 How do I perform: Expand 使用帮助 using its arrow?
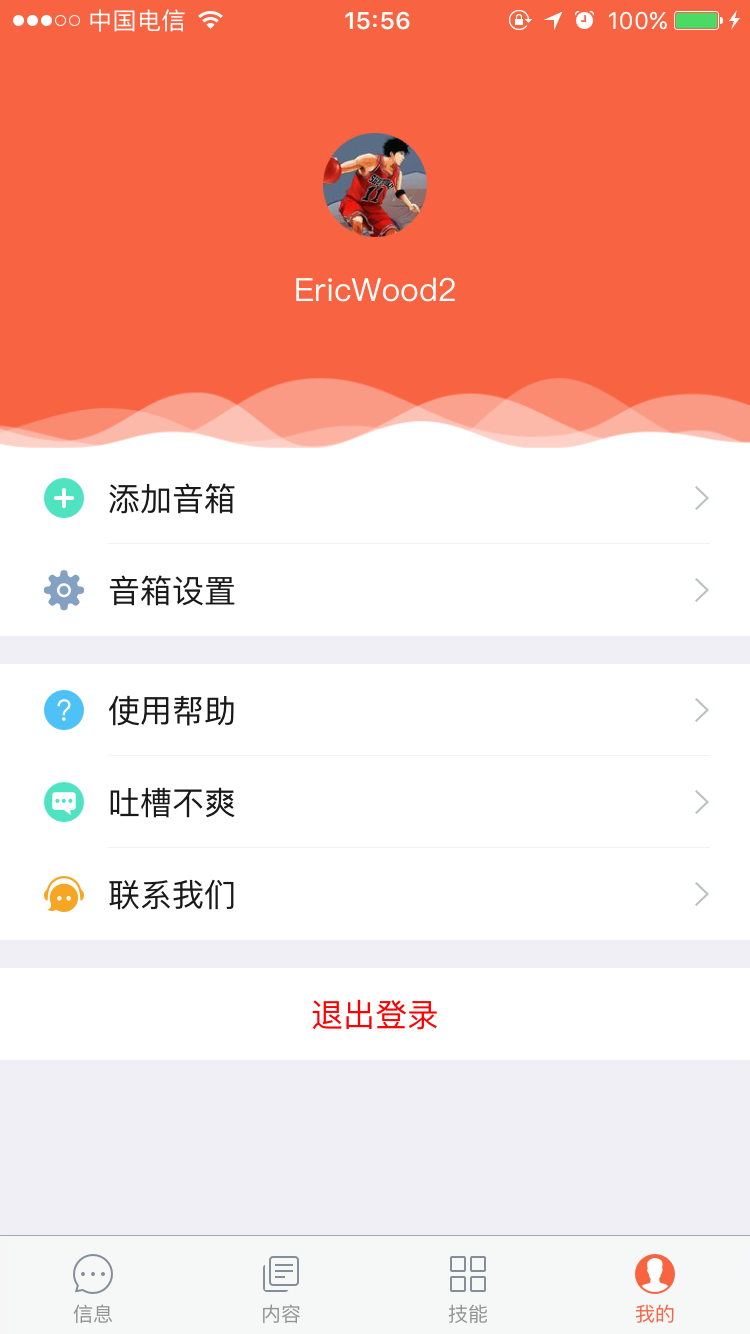click(x=701, y=710)
